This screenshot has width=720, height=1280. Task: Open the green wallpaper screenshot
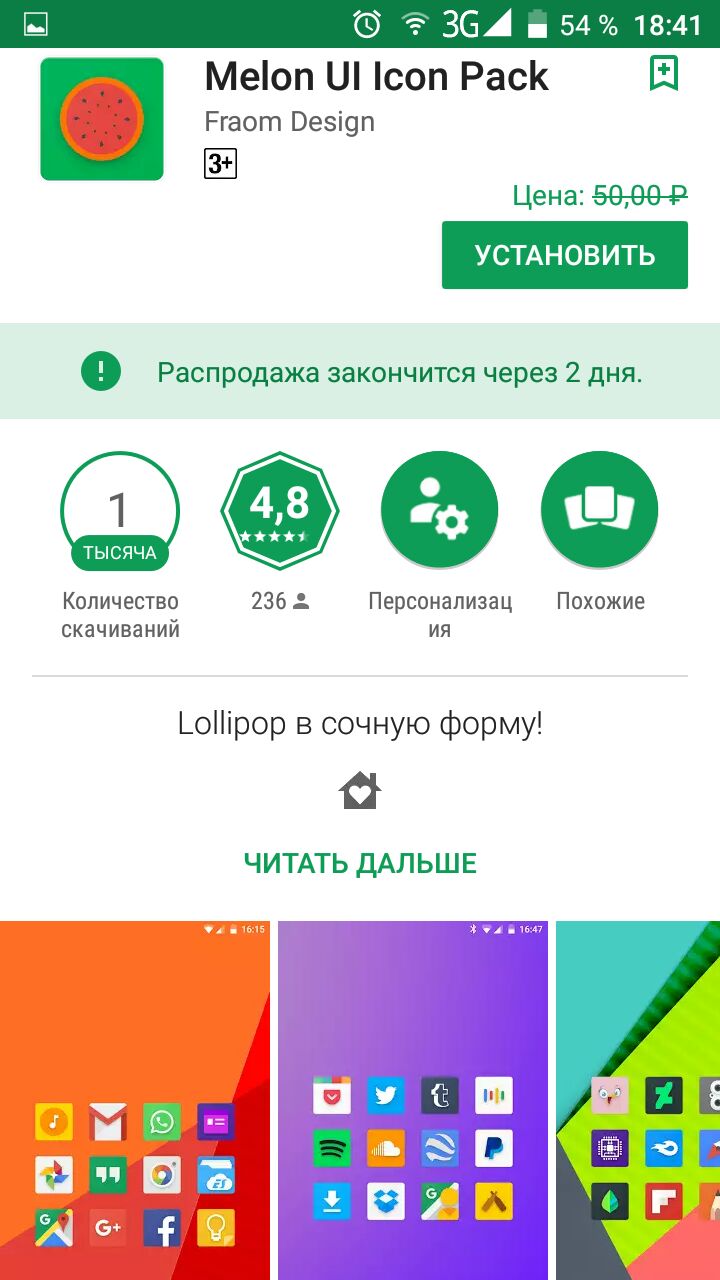point(638,1100)
